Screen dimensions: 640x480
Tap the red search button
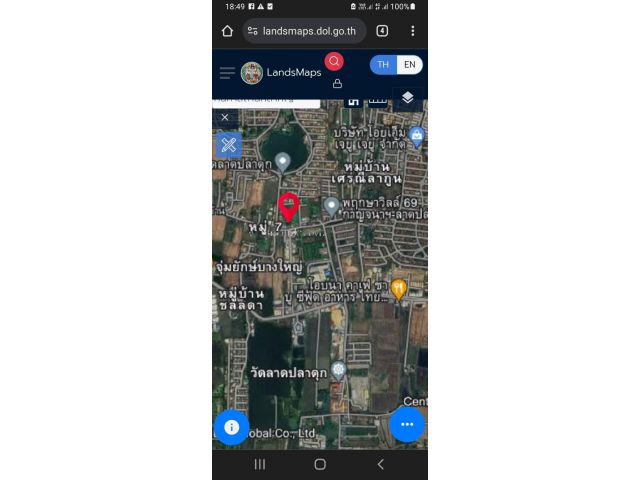334,62
